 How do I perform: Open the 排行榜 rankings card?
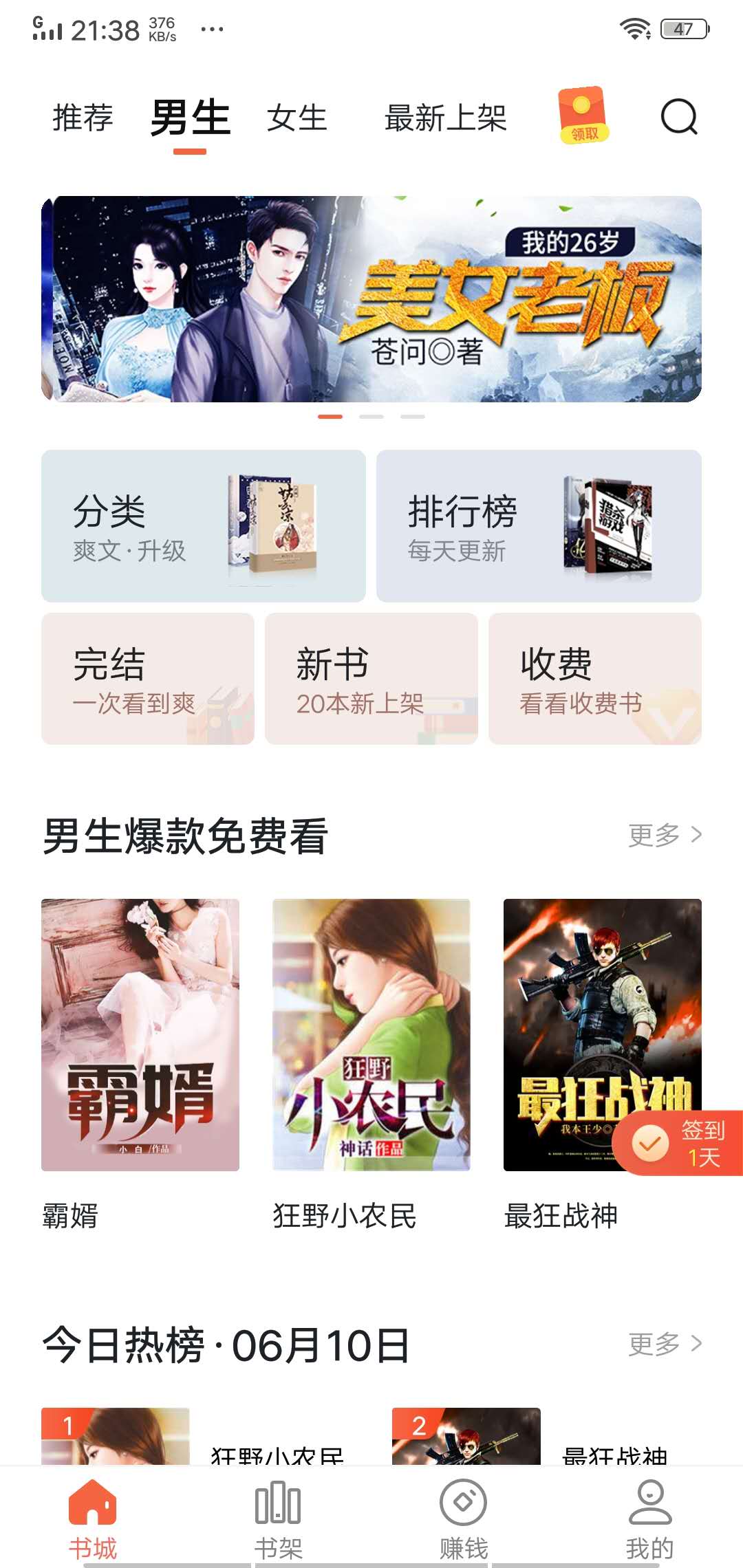pyautogui.click(x=540, y=524)
